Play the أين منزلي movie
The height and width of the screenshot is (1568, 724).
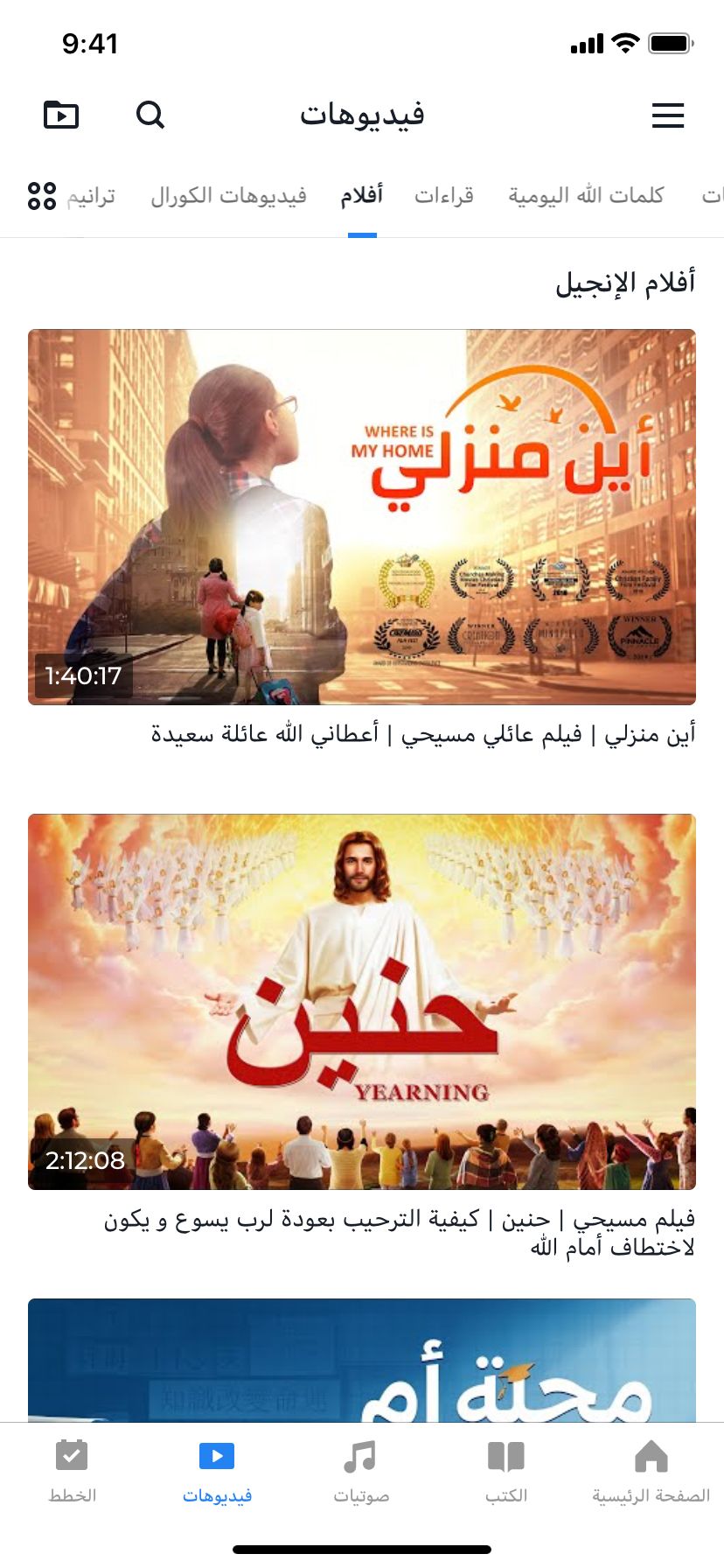click(x=362, y=516)
